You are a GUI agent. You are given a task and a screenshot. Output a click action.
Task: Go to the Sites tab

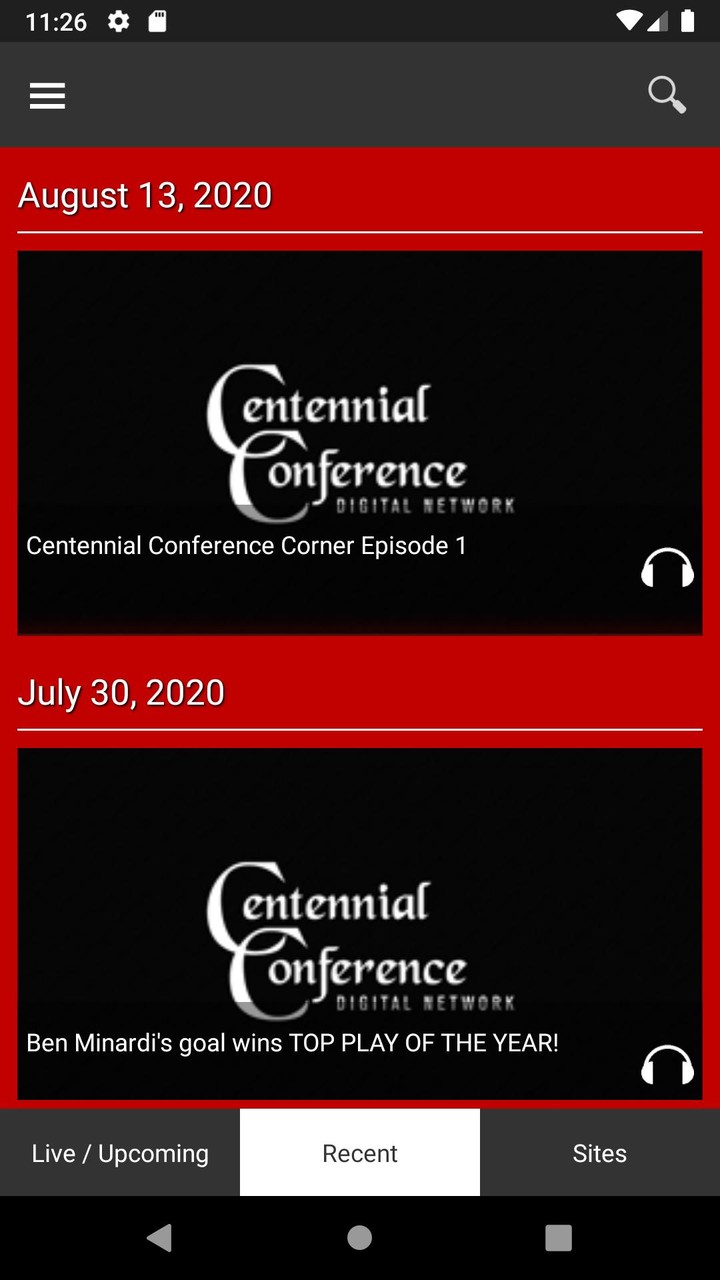tap(600, 1153)
